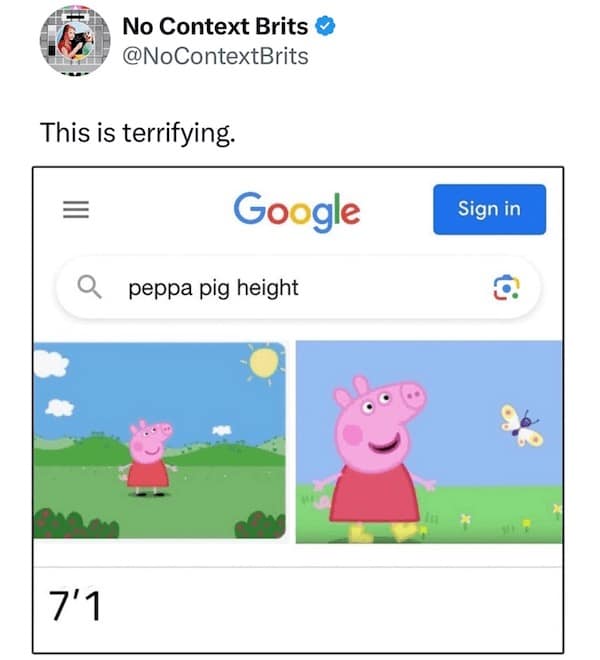Image resolution: width=600 pixels, height=660 pixels.
Task: Open the attached Peppa Pig height image
Action: tap(298, 410)
